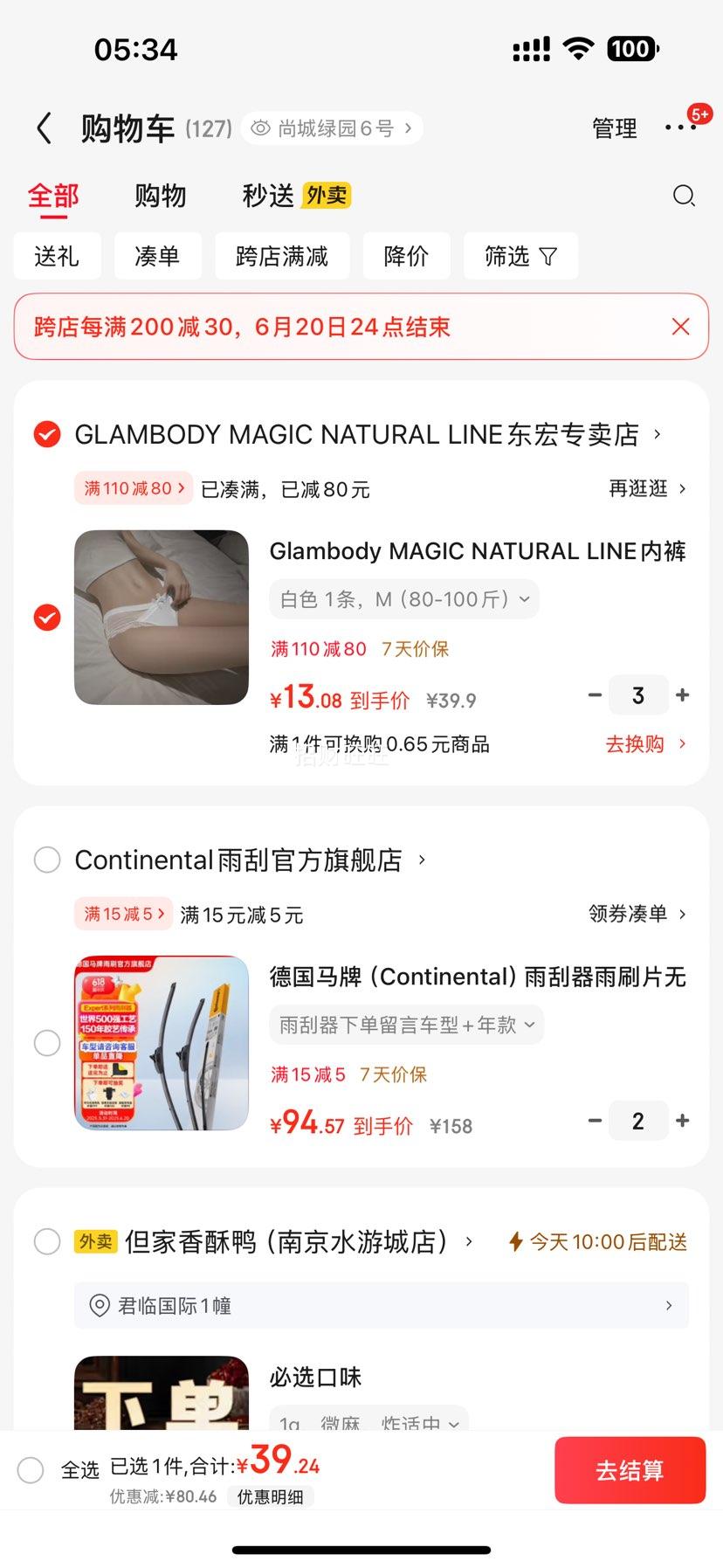Open cart search magnifier
723x1568 pixels.
click(684, 196)
